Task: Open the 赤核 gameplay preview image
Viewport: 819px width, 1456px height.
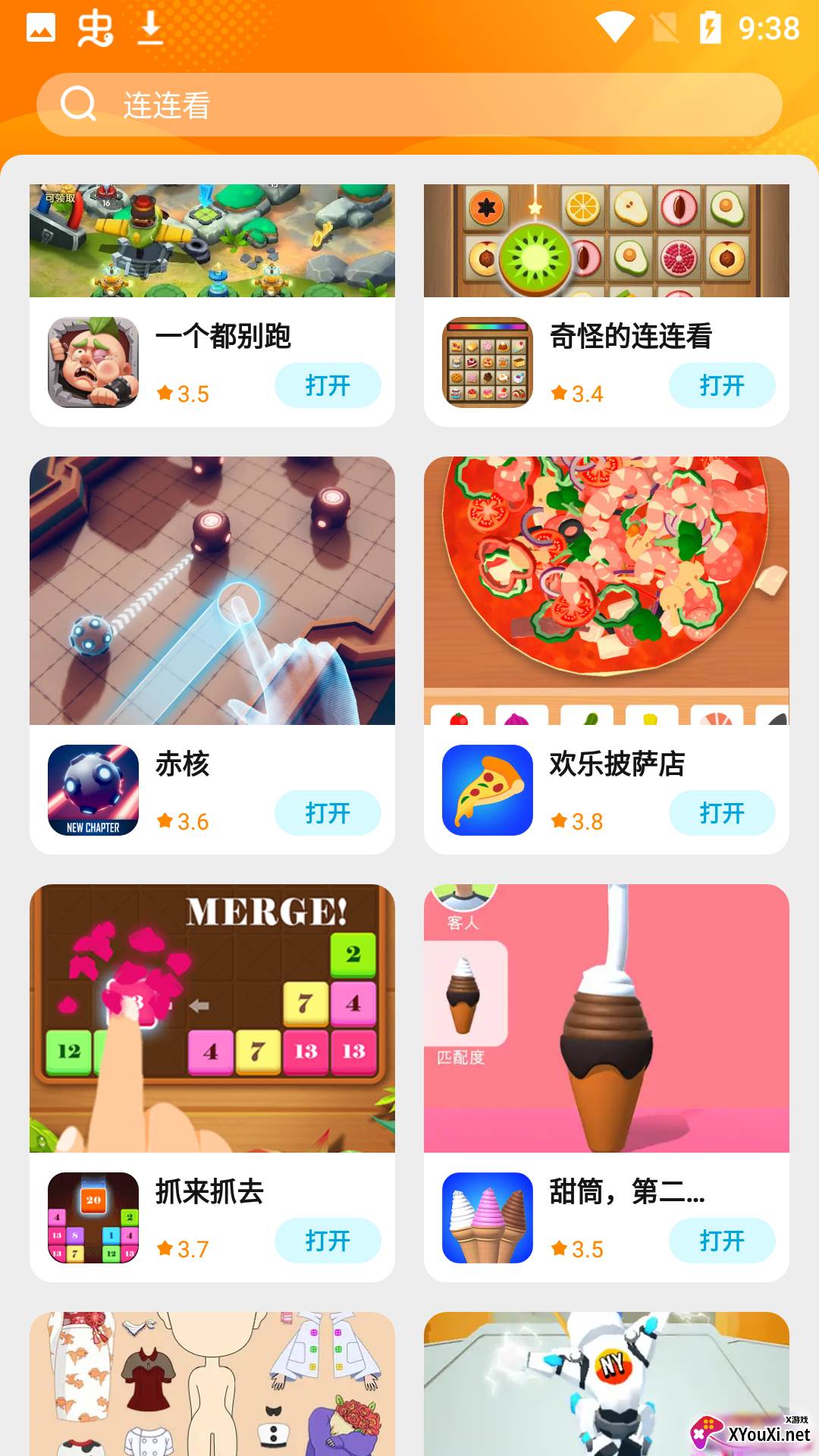Action: [x=212, y=590]
